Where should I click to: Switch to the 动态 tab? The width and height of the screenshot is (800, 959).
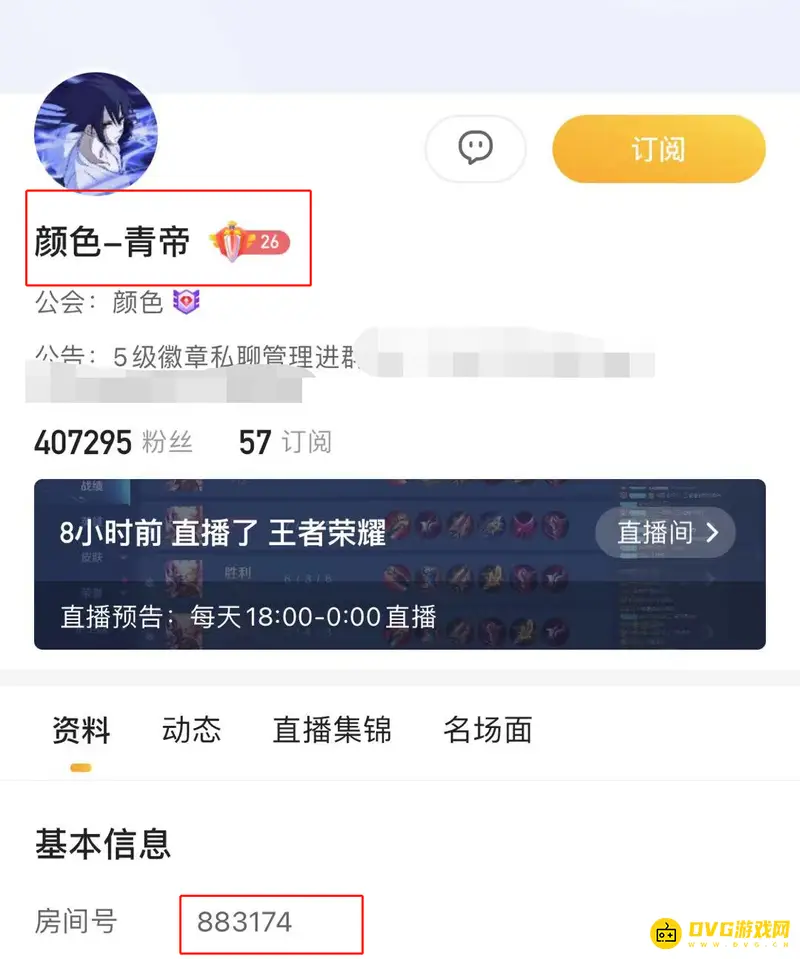tap(188, 731)
